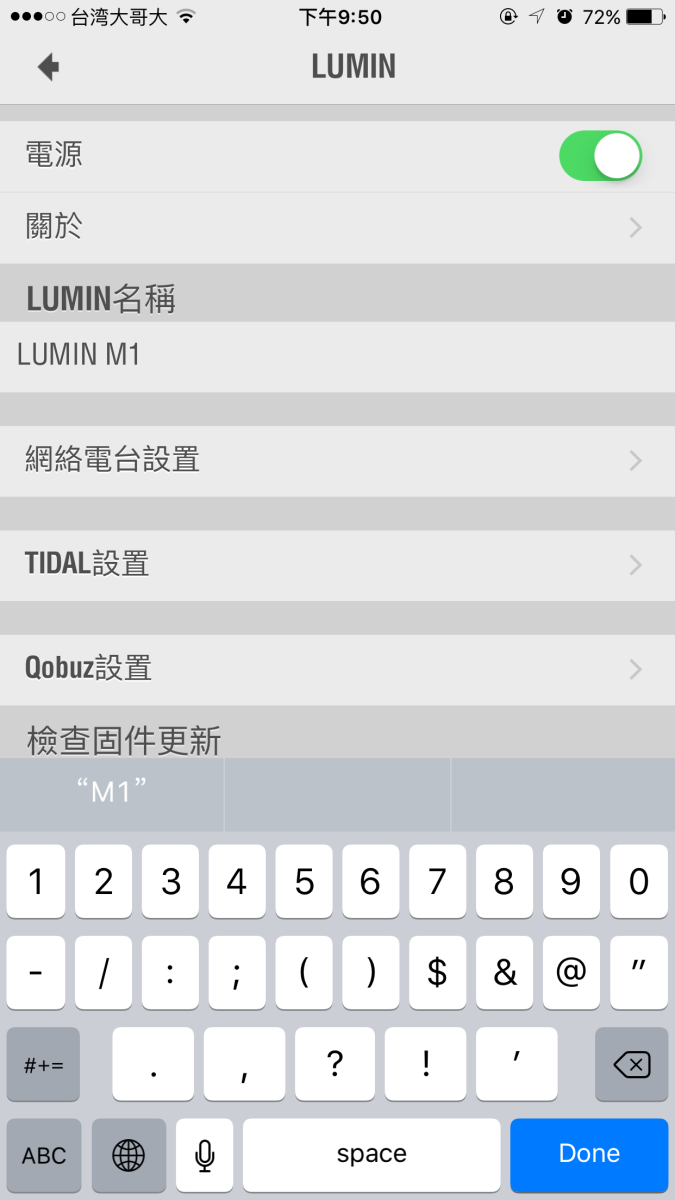Viewport: 675px width, 1200px height.
Task: Toggle the 電源 power switch
Action: point(600,156)
